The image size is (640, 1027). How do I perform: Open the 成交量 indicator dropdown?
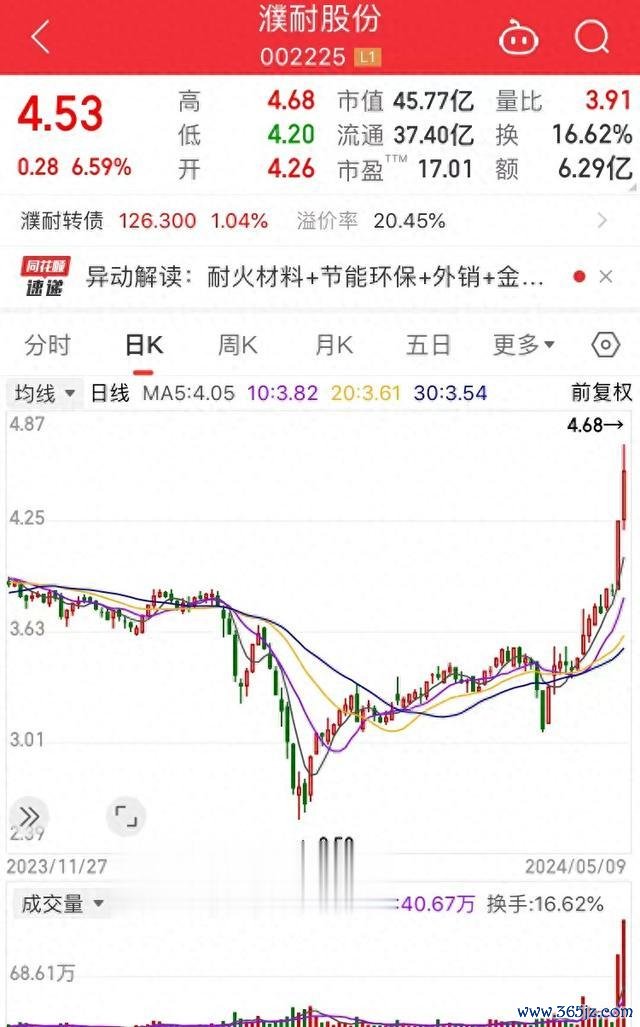click(62, 905)
